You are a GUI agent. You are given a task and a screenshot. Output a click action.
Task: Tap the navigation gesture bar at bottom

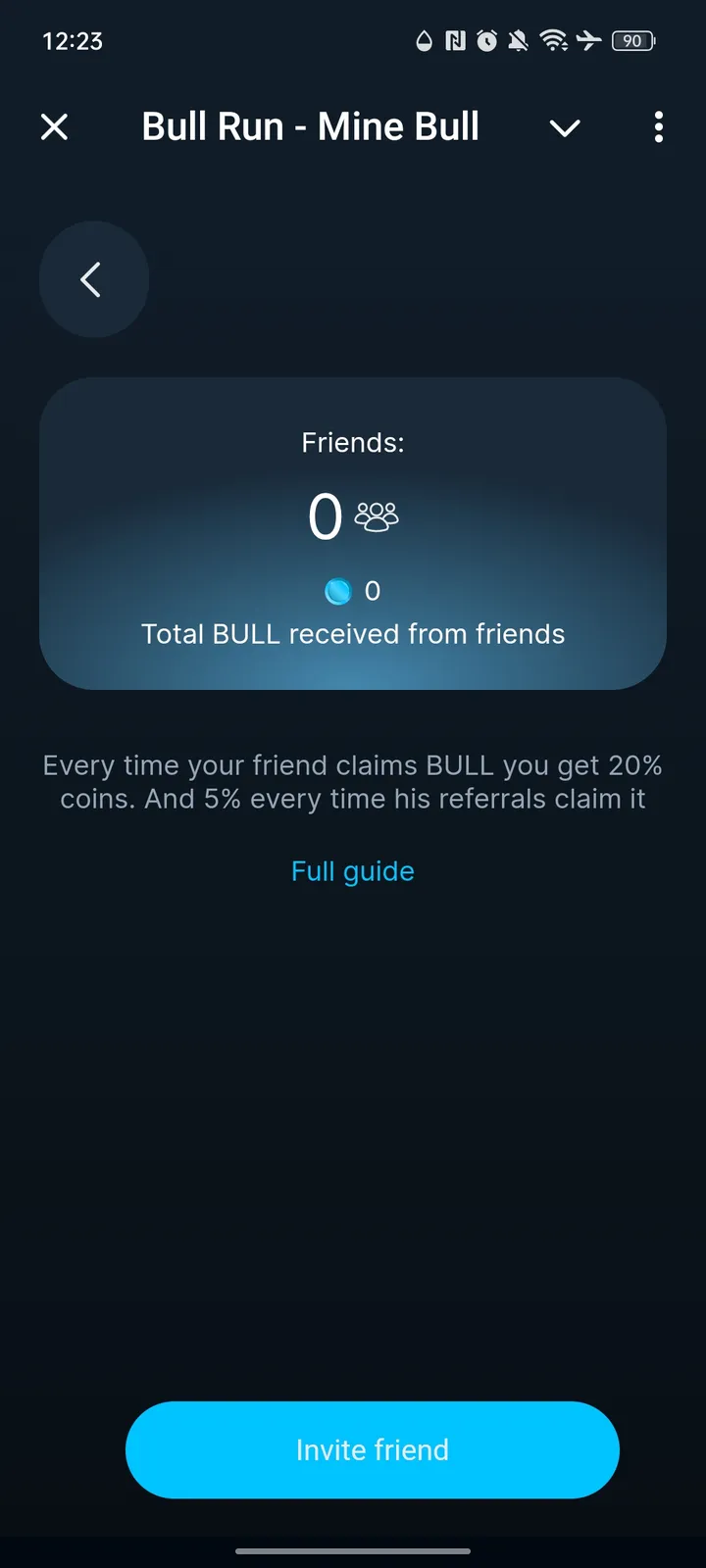[x=353, y=1551]
